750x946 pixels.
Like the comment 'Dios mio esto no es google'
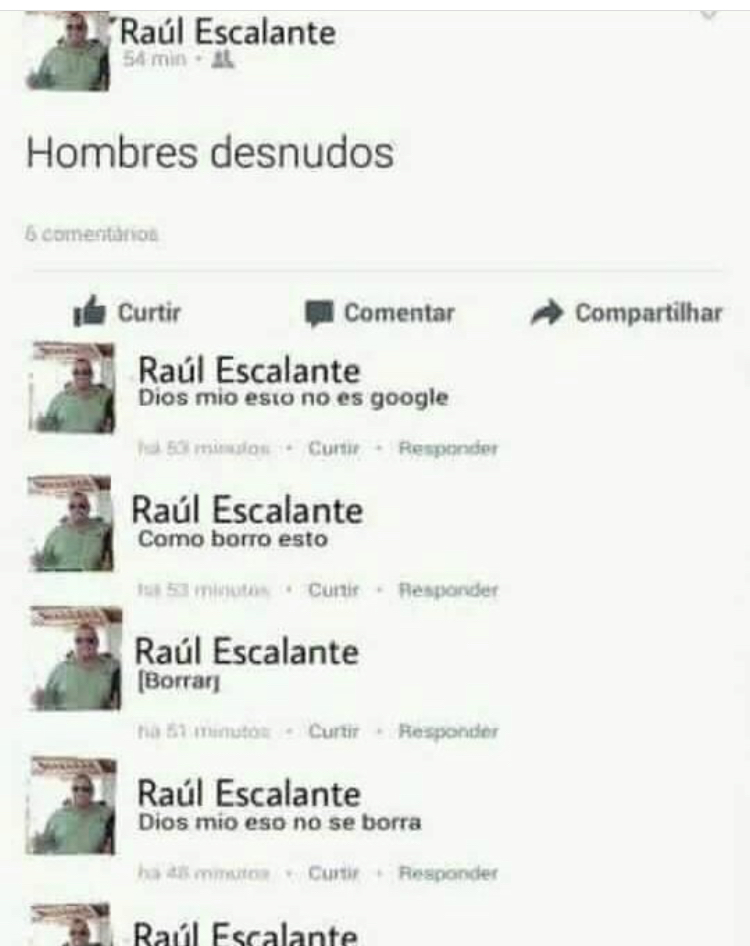333,449
